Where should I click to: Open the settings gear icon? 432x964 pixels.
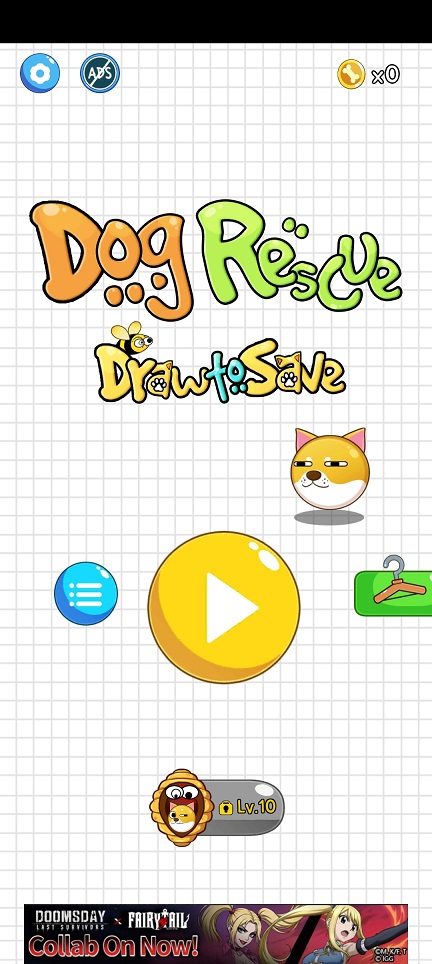click(40, 73)
